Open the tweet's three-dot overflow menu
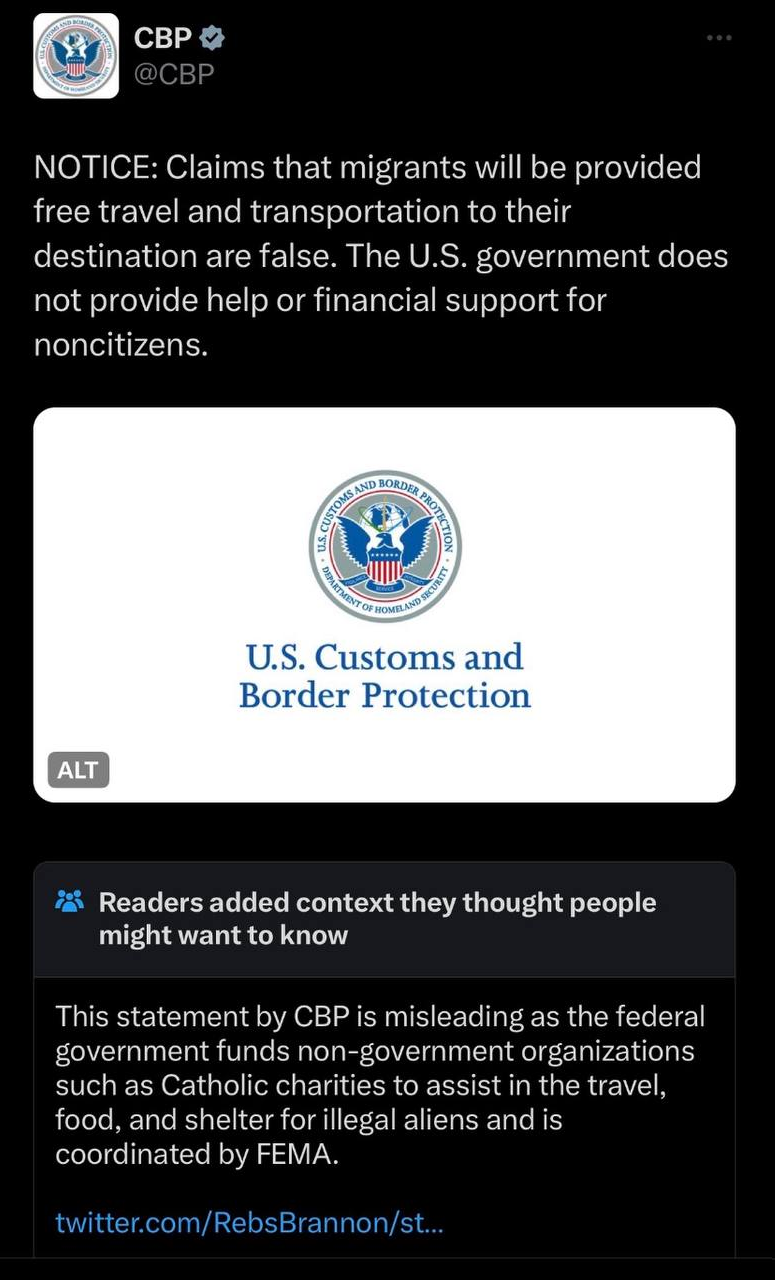Screen dimensions: 775x1280 click(719, 38)
